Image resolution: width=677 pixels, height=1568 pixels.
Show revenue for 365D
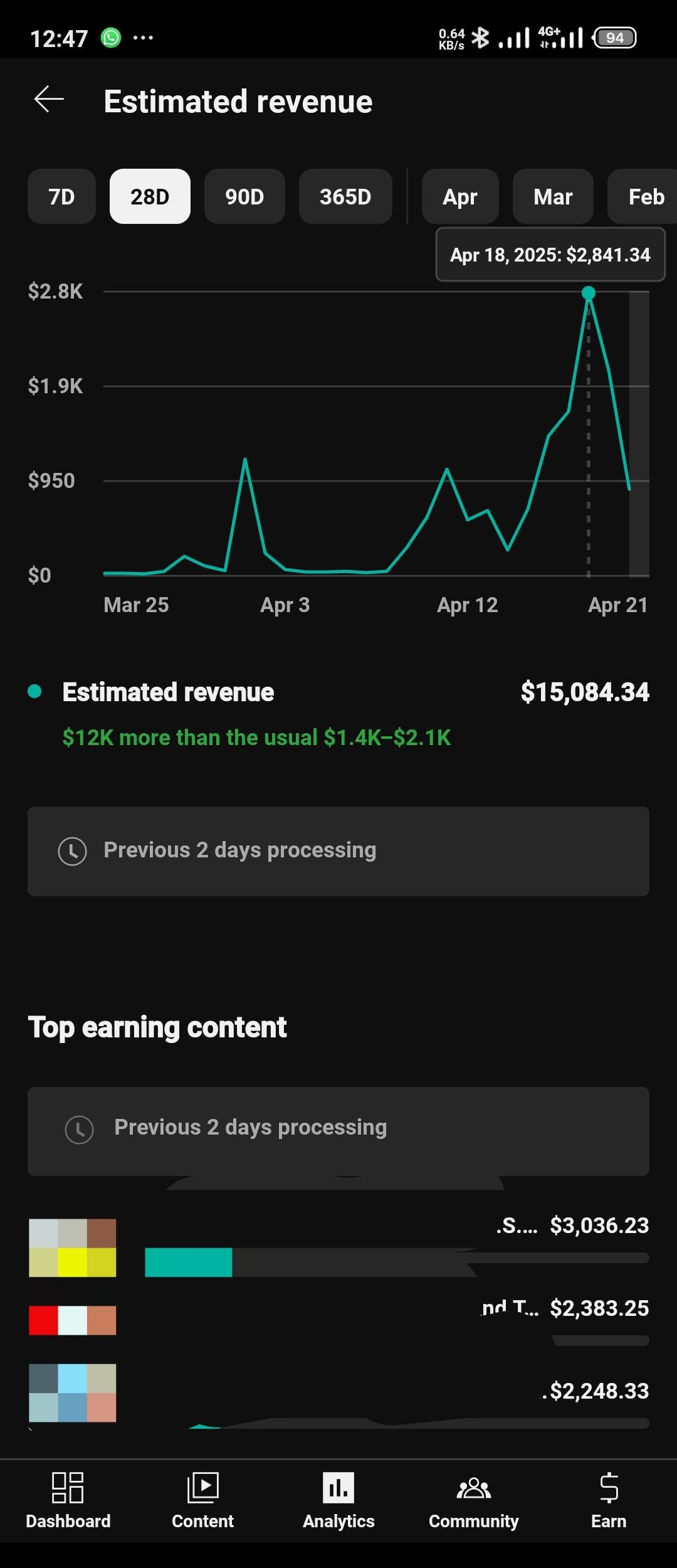345,197
